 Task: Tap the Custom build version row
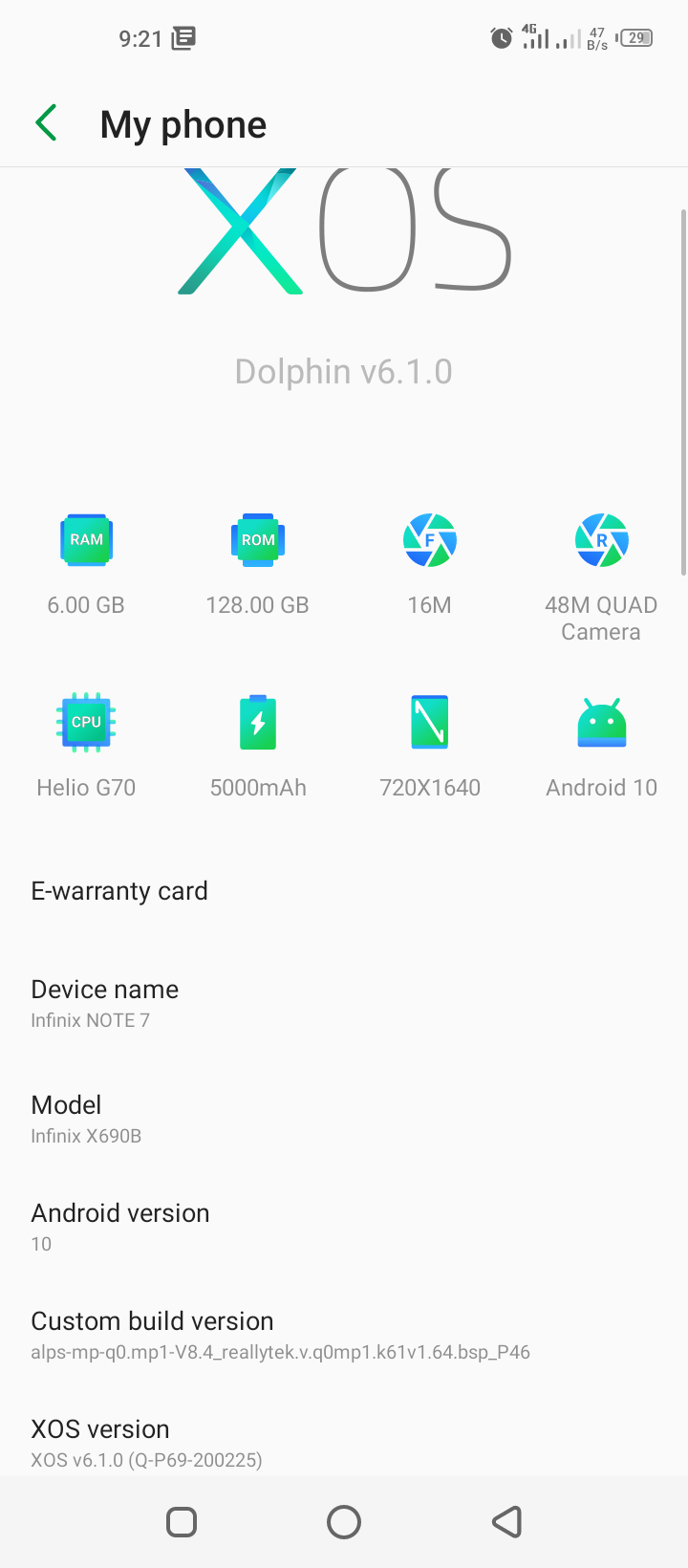344,1336
